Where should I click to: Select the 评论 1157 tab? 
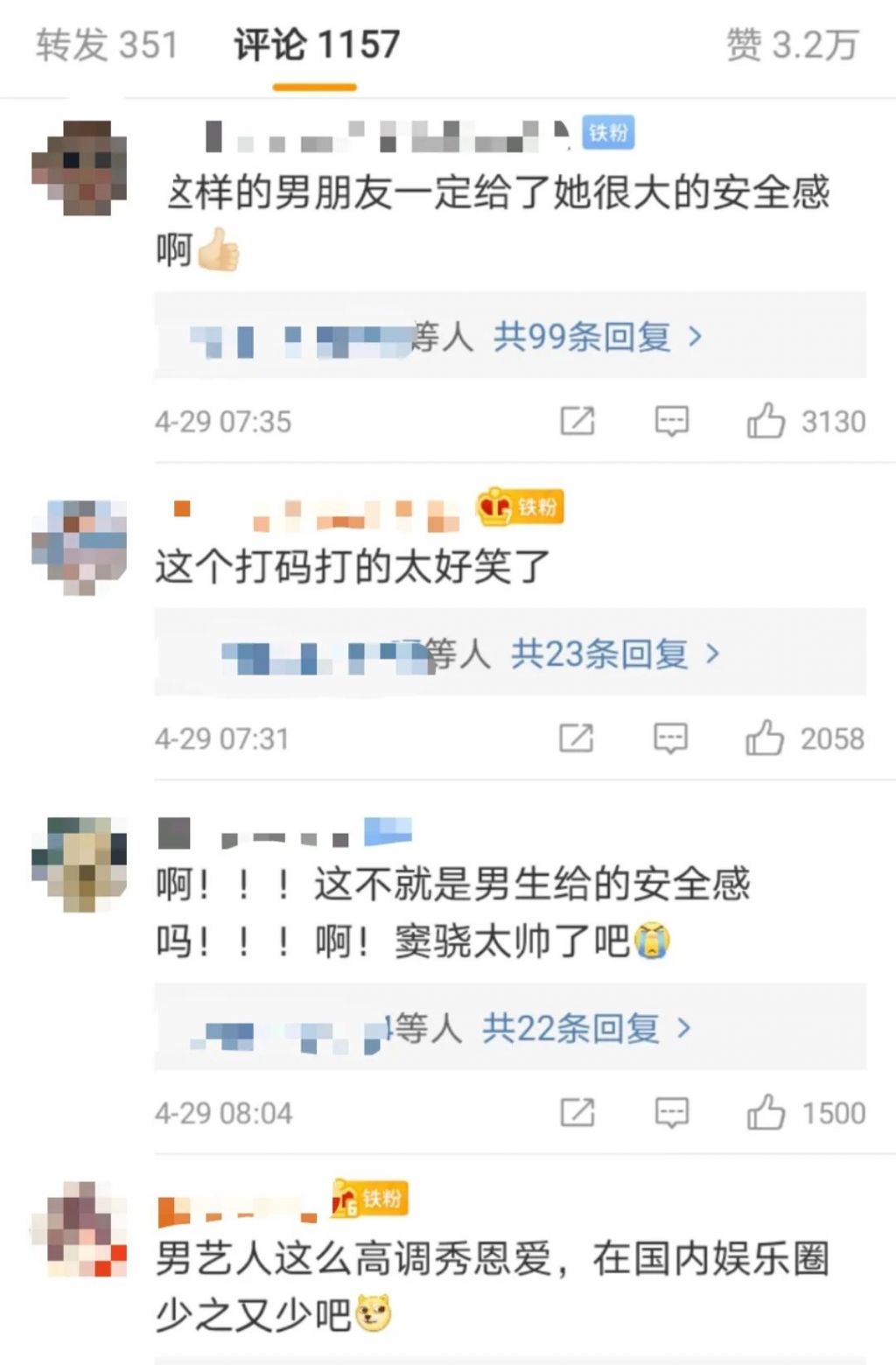click(x=316, y=45)
